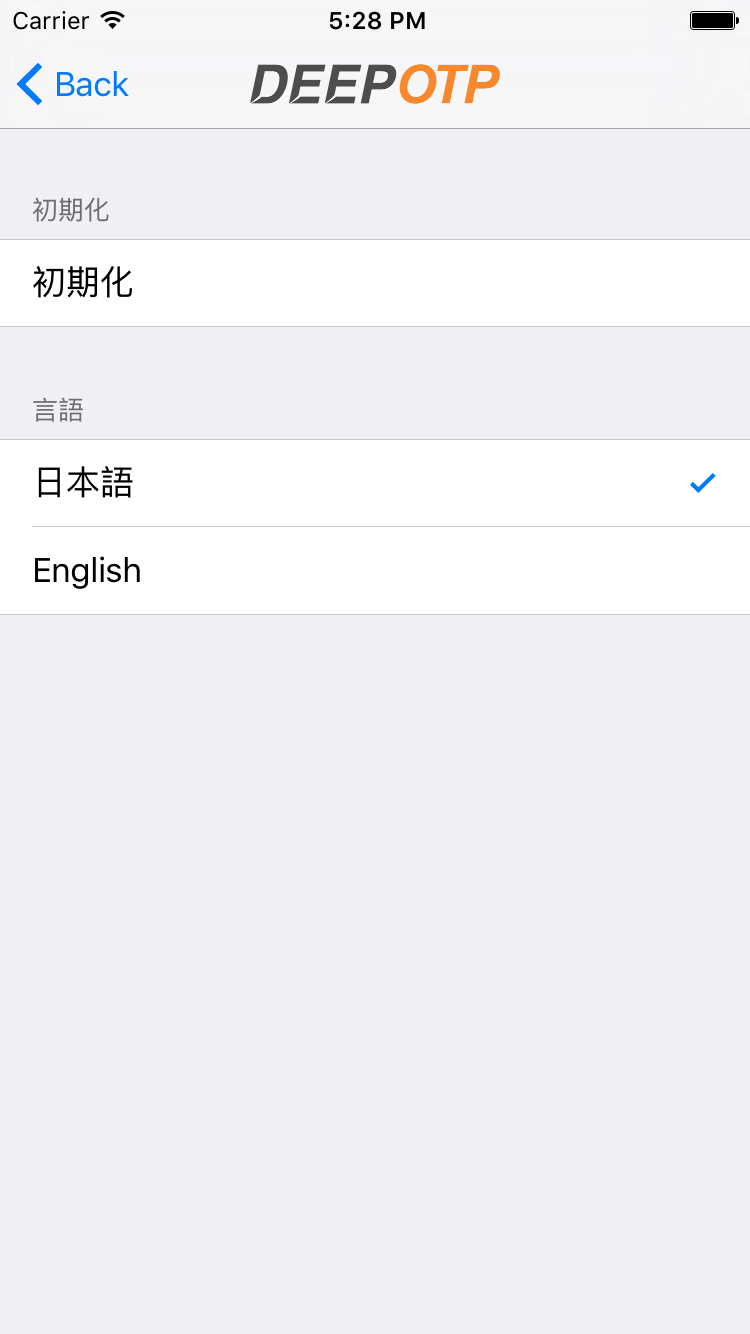Open the 初期化 row
750x1334 pixels.
pos(375,283)
